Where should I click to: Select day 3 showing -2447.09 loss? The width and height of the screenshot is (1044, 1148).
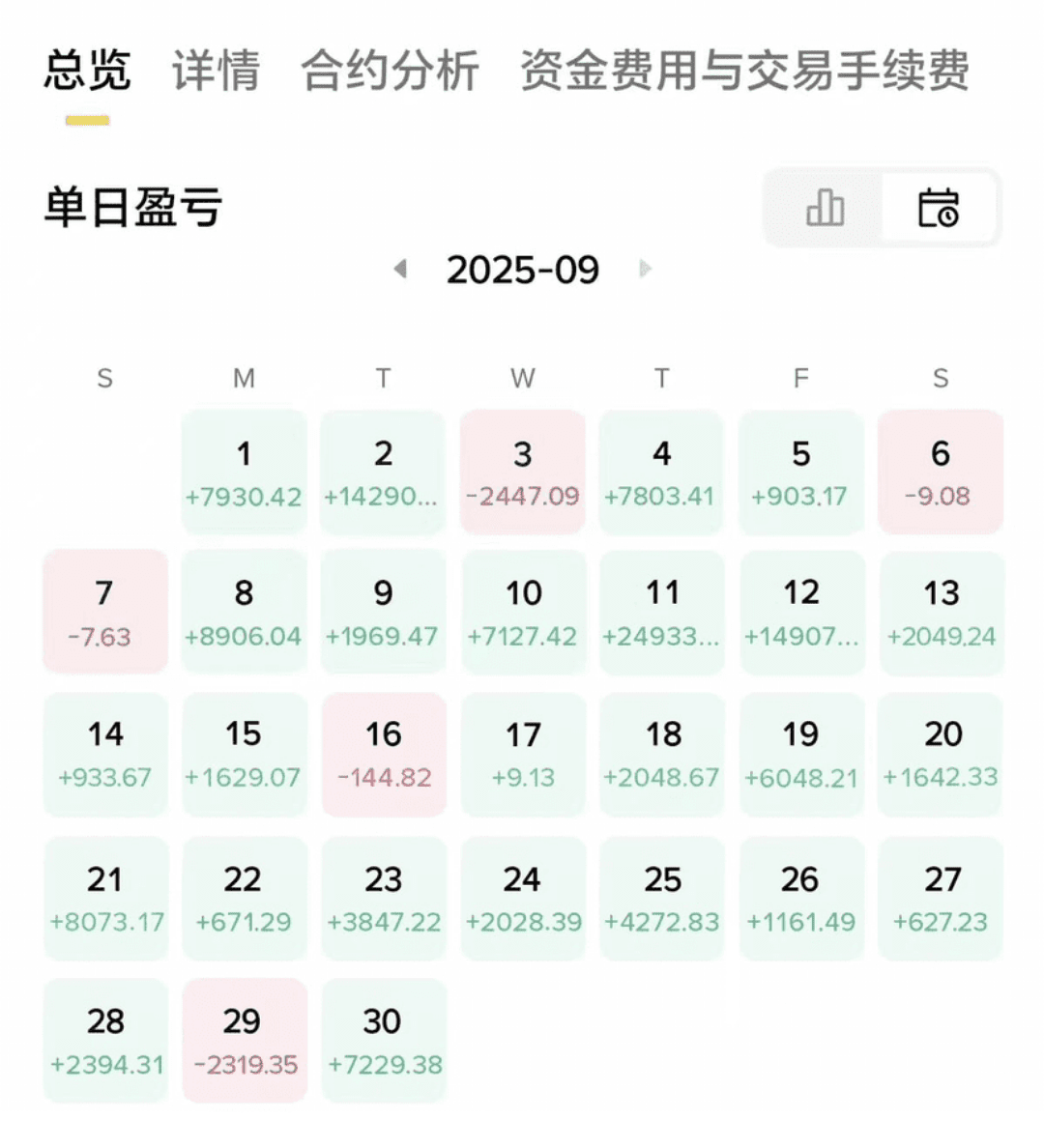(x=522, y=472)
